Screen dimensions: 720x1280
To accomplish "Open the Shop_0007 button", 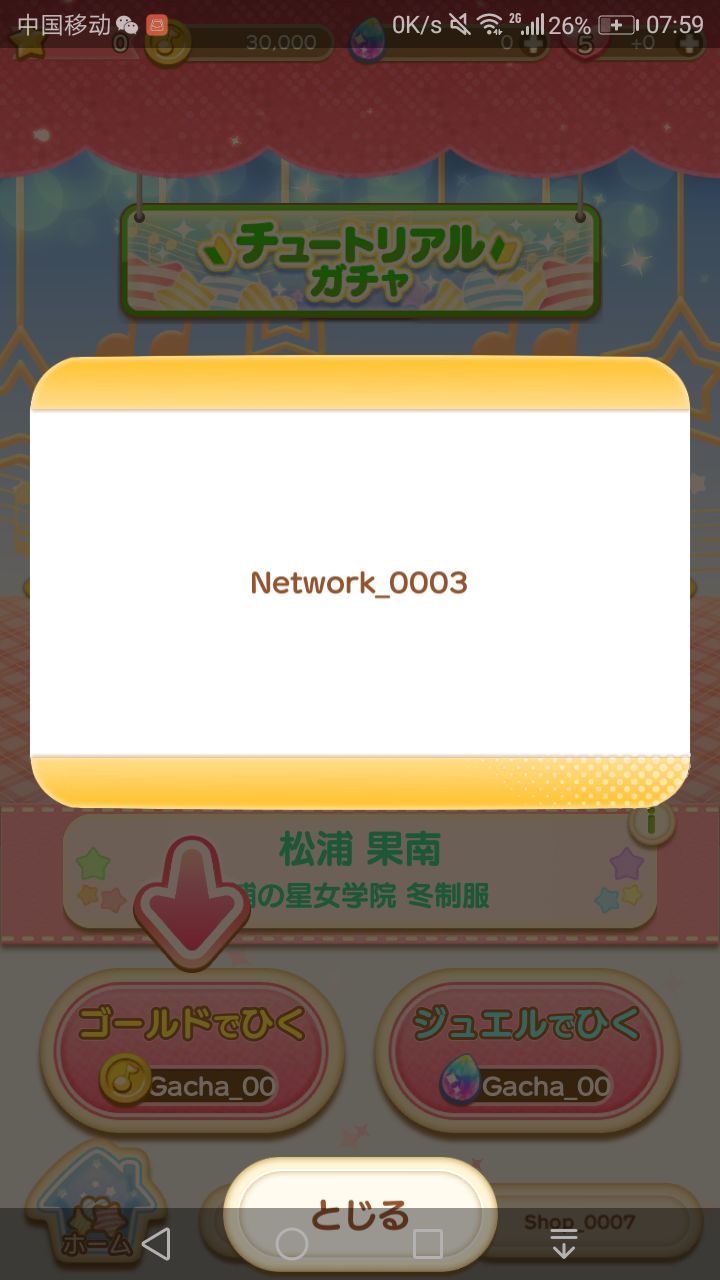I will tap(580, 1221).
